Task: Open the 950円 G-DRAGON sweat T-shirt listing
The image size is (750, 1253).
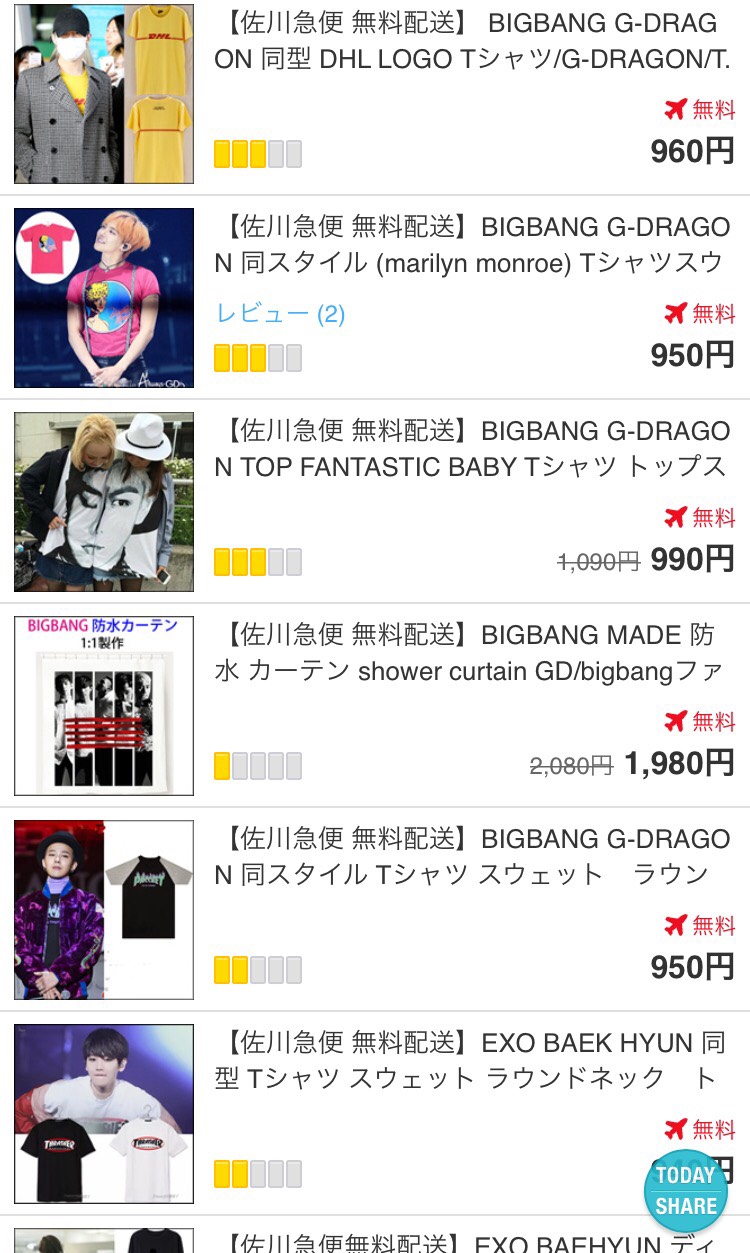Action: pos(472,857)
